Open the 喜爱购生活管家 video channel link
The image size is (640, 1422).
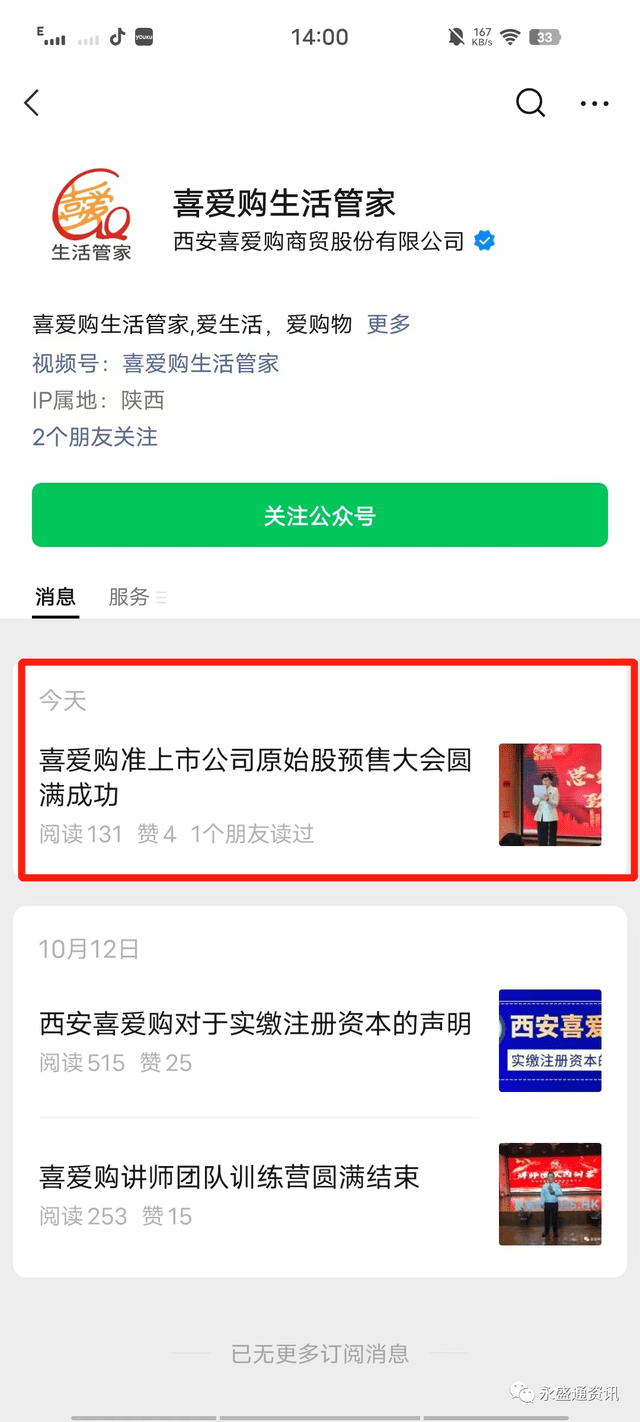point(200,363)
